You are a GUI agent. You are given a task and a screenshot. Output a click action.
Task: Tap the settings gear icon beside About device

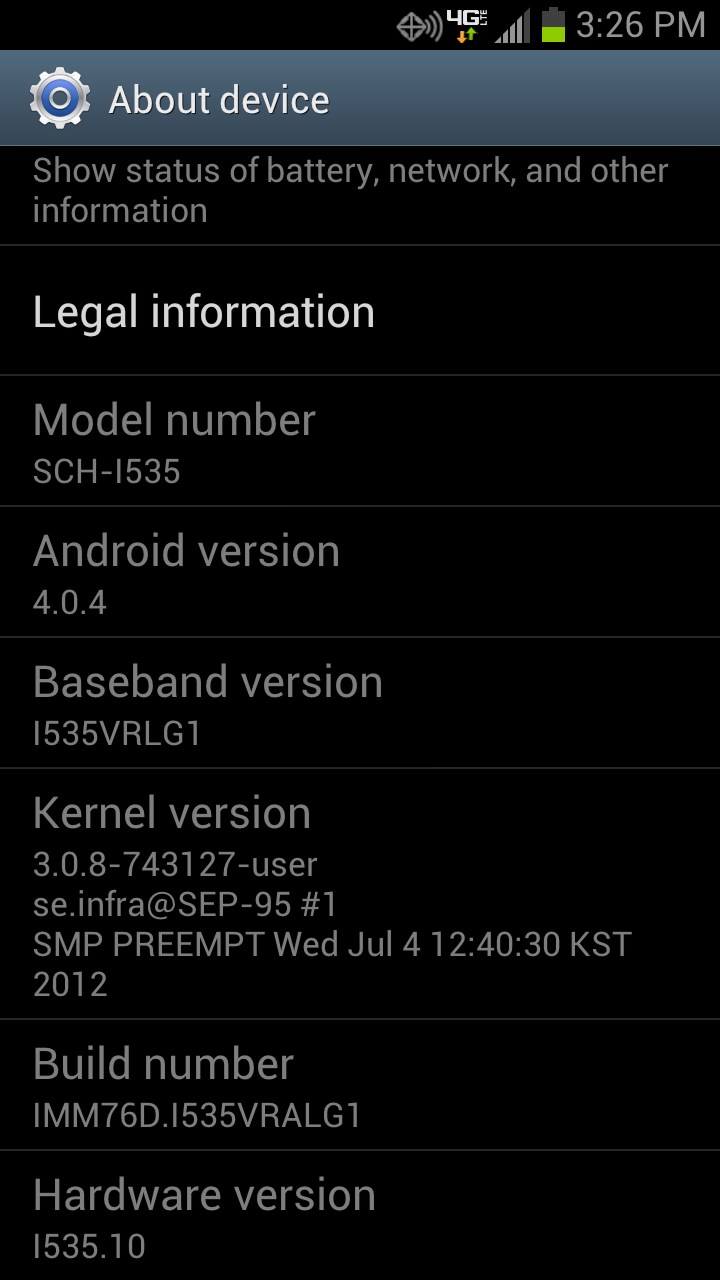point(60,99)
